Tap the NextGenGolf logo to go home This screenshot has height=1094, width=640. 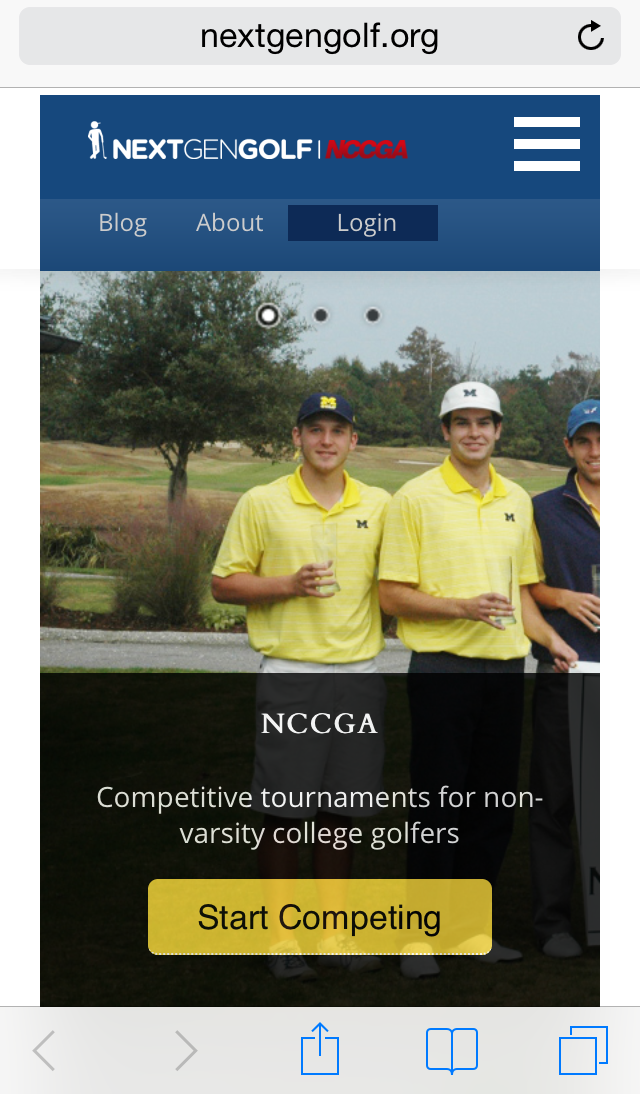click(248, 142)
